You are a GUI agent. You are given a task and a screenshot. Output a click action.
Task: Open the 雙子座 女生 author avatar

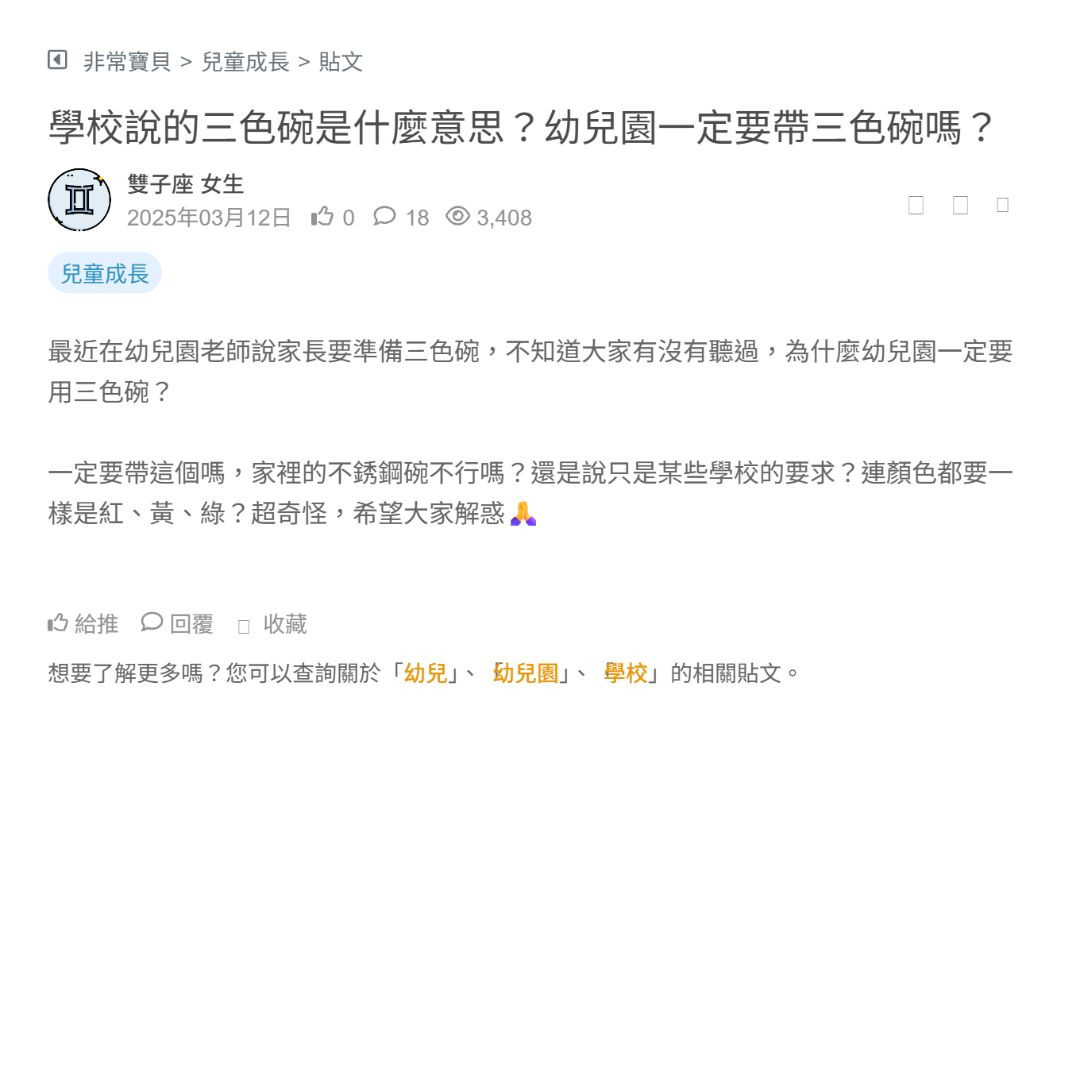79,200
